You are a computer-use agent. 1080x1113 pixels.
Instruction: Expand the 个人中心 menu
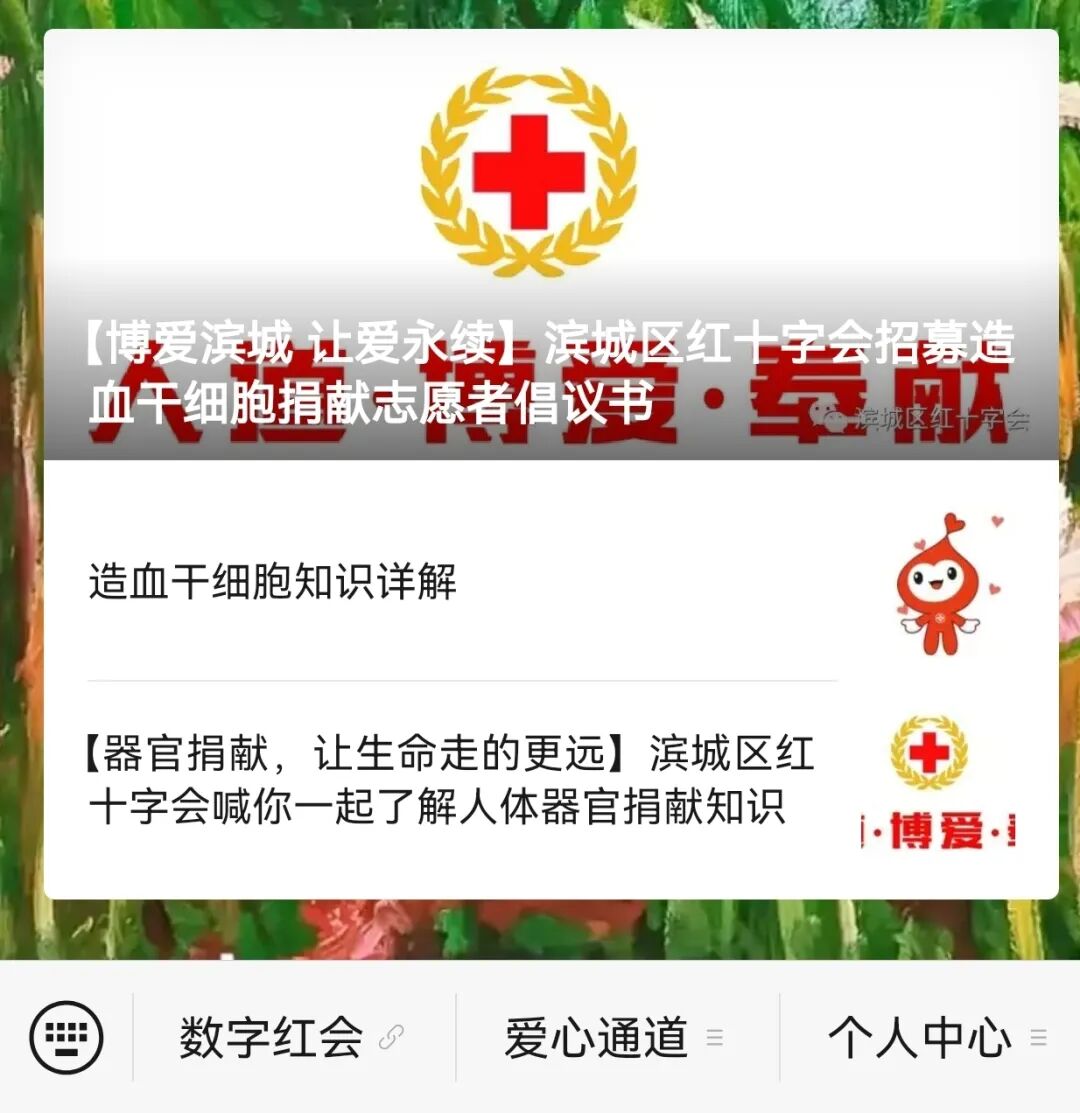point(936,1038)
